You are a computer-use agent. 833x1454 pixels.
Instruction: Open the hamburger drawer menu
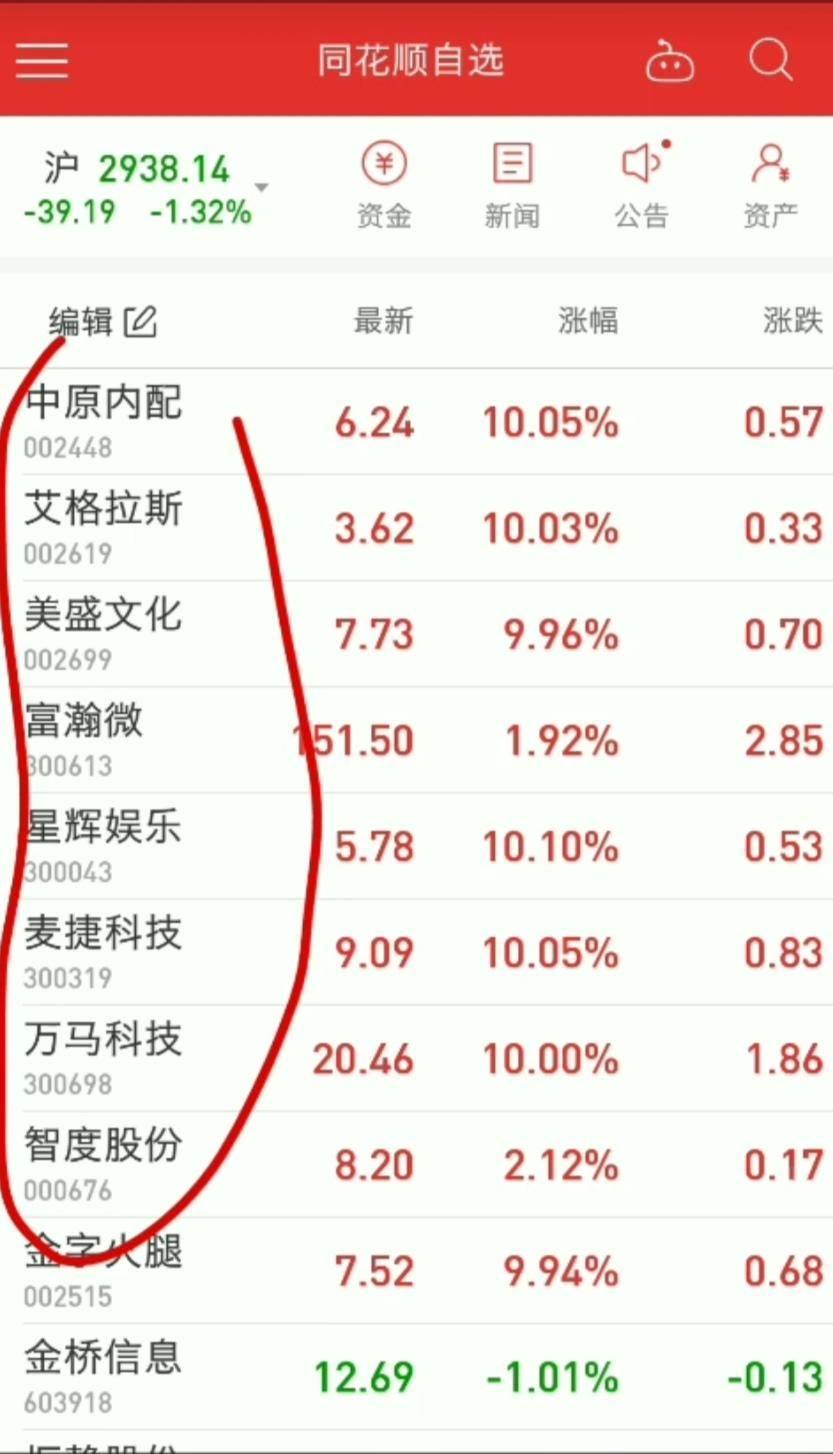tap(42, 60)
